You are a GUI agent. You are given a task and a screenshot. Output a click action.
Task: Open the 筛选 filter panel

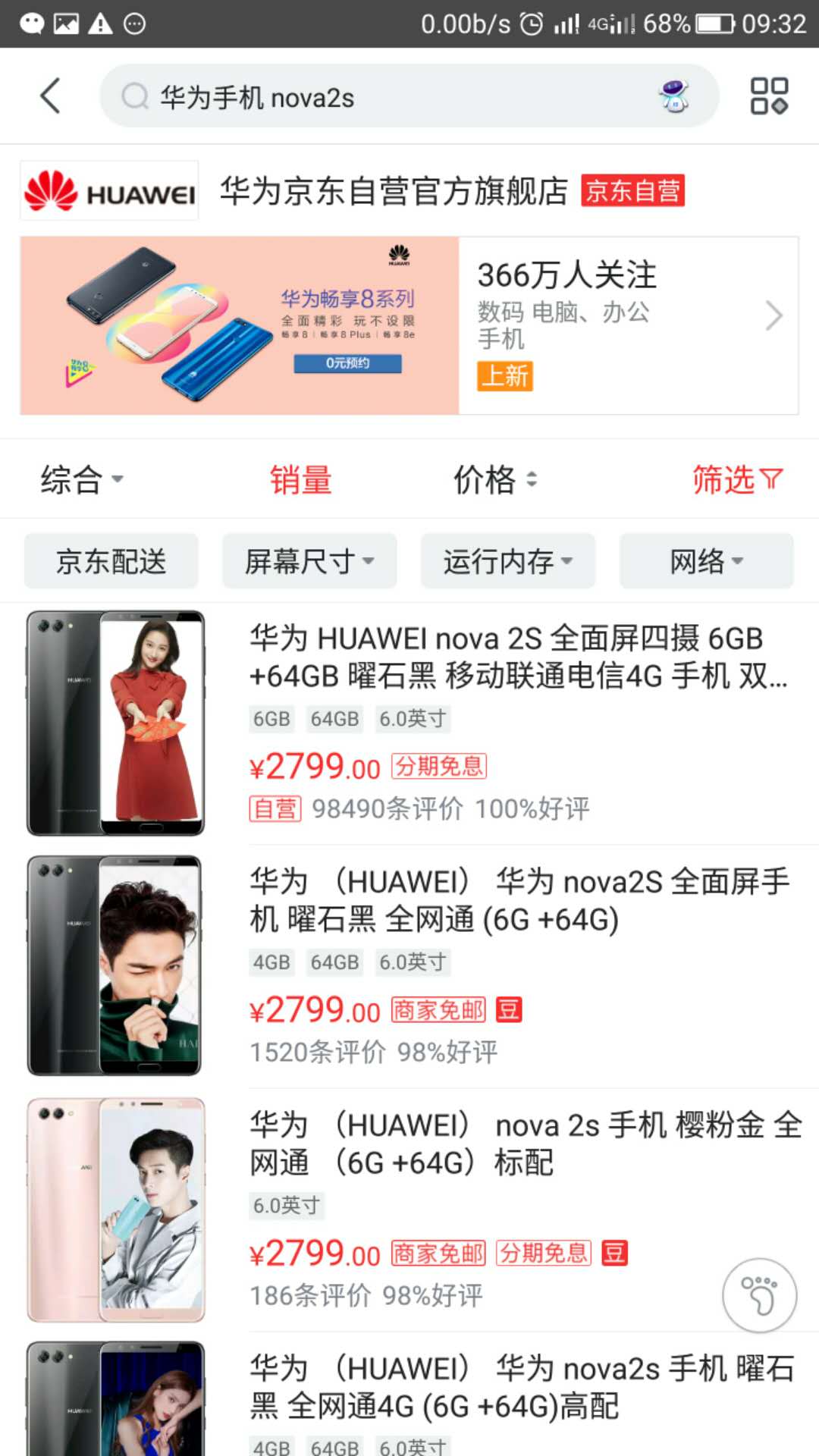pyautogui.click(x=736, y=480)
